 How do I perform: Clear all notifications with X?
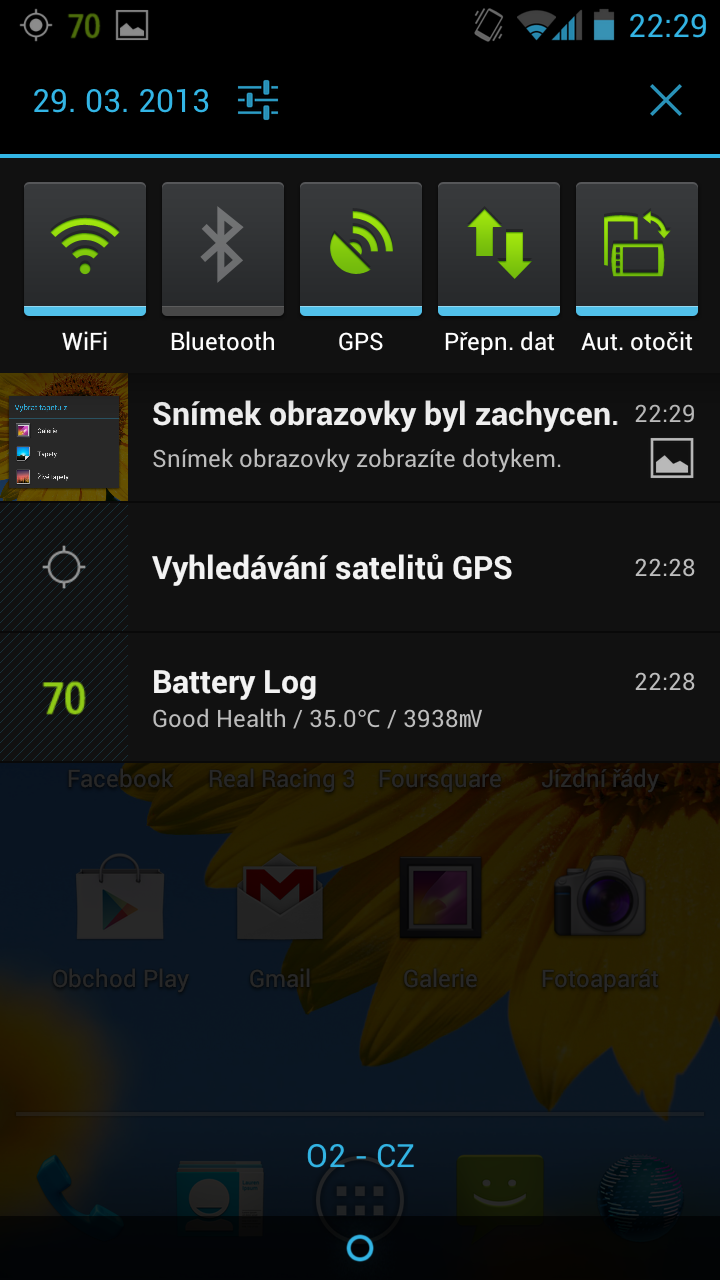(x=665, y=100)
